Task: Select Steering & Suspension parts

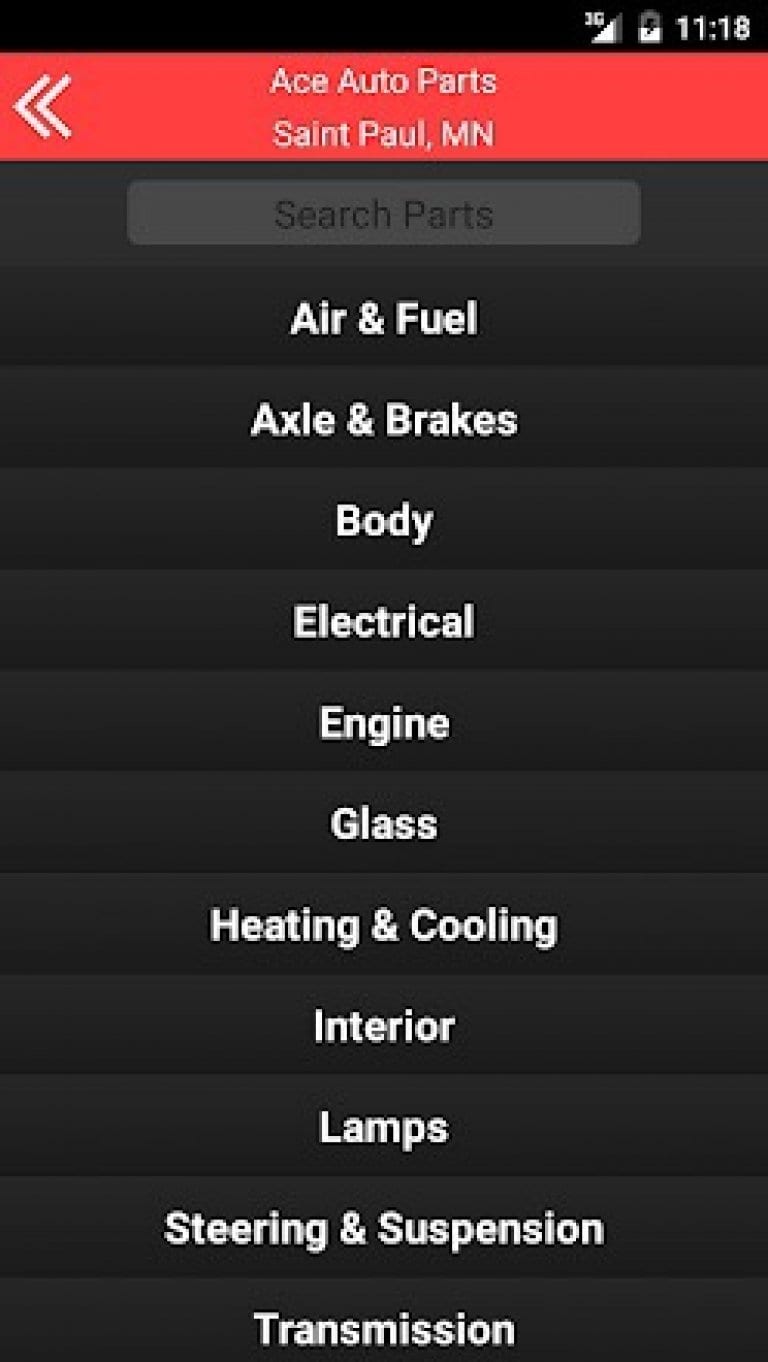Action: point(384,1228)
